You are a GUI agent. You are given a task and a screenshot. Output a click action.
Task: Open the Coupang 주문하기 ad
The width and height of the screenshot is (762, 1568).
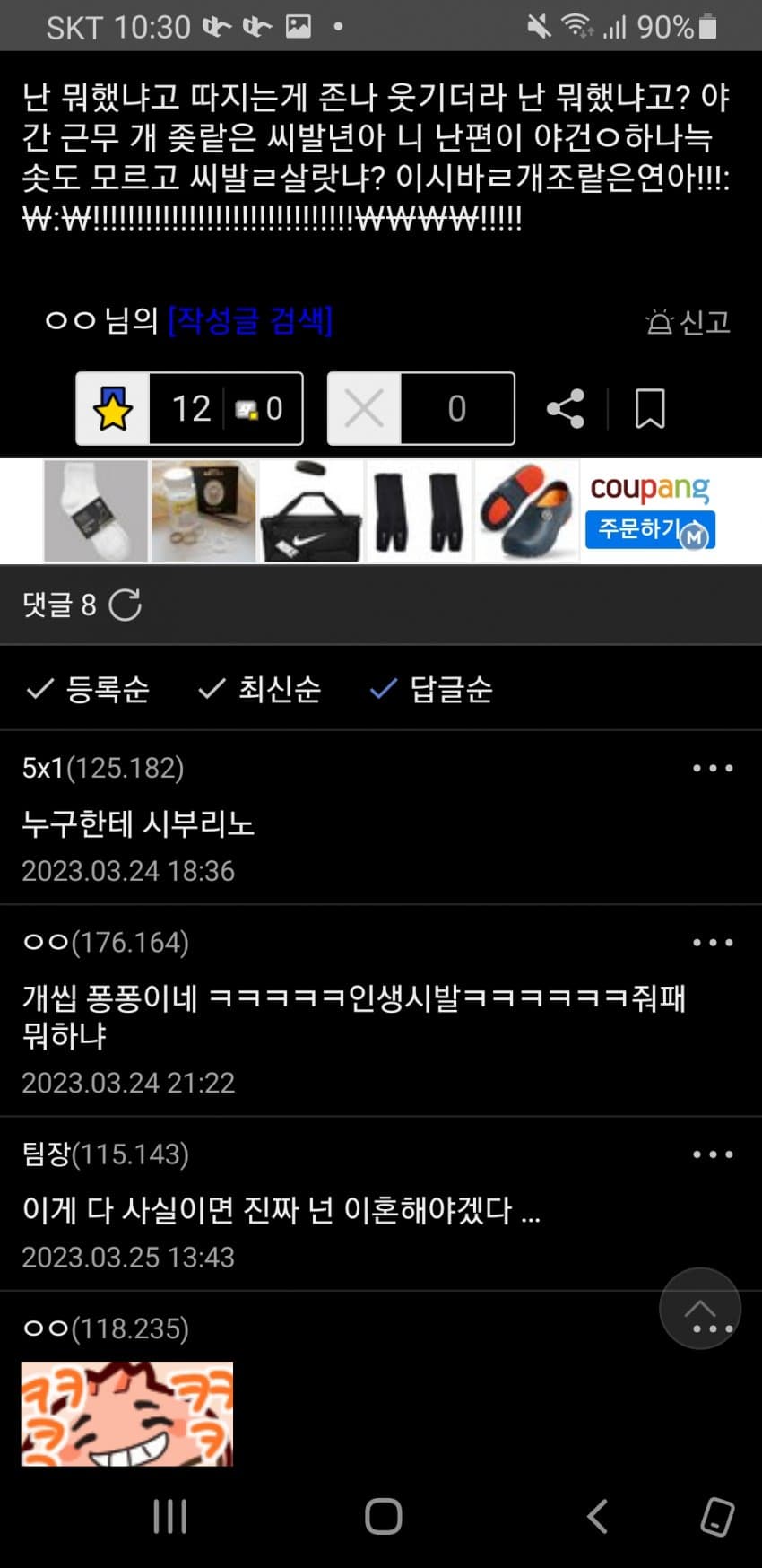click(x=649, y=529)
